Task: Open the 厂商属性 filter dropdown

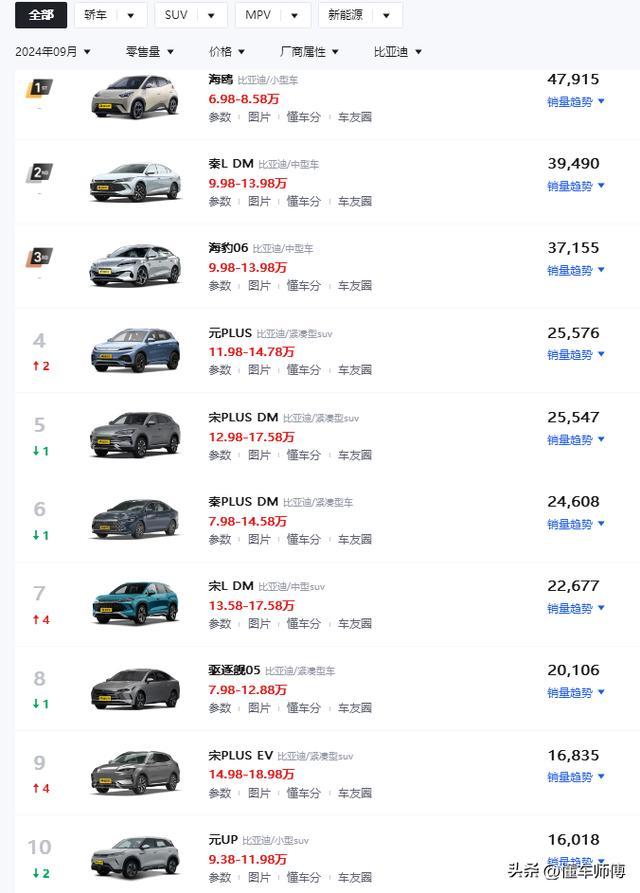Action: 310,51
